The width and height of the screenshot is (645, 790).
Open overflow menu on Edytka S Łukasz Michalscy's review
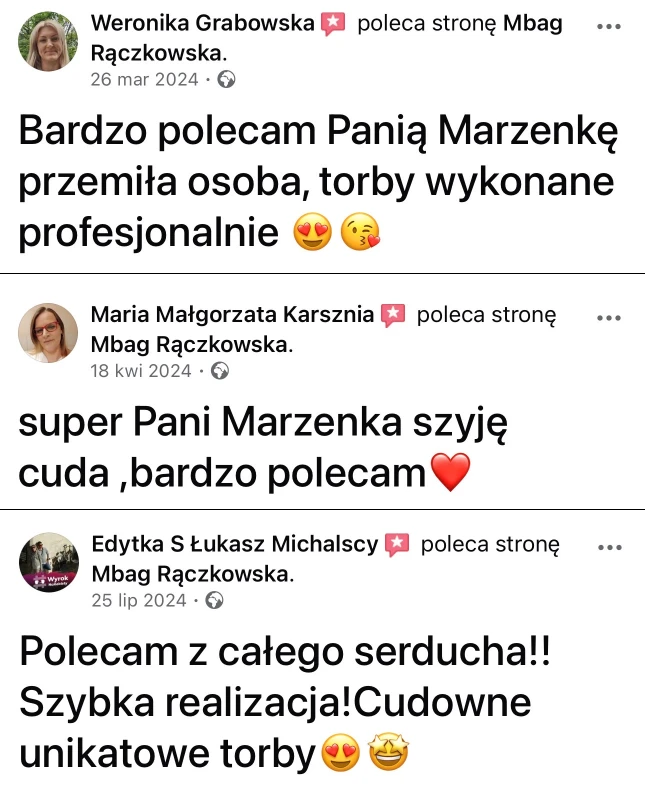pyautogui.click(x=609, y=547)
